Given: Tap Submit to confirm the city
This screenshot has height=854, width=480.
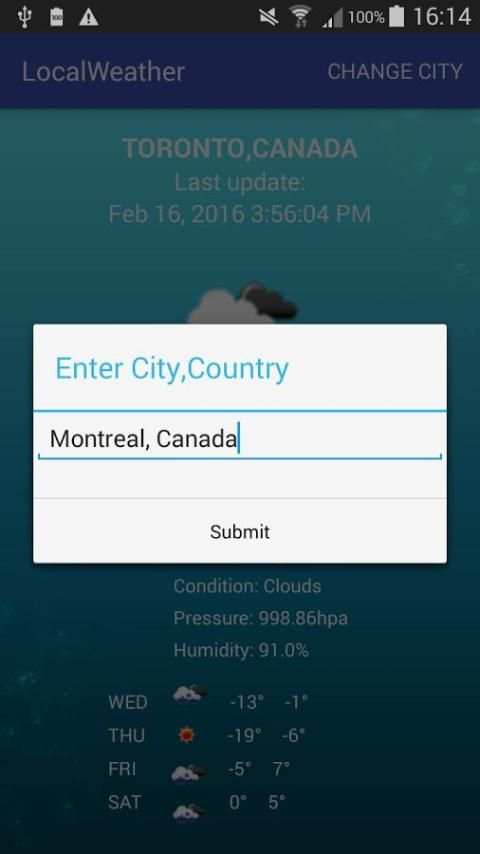Looking at the screenshot, I should click(240, 531).
